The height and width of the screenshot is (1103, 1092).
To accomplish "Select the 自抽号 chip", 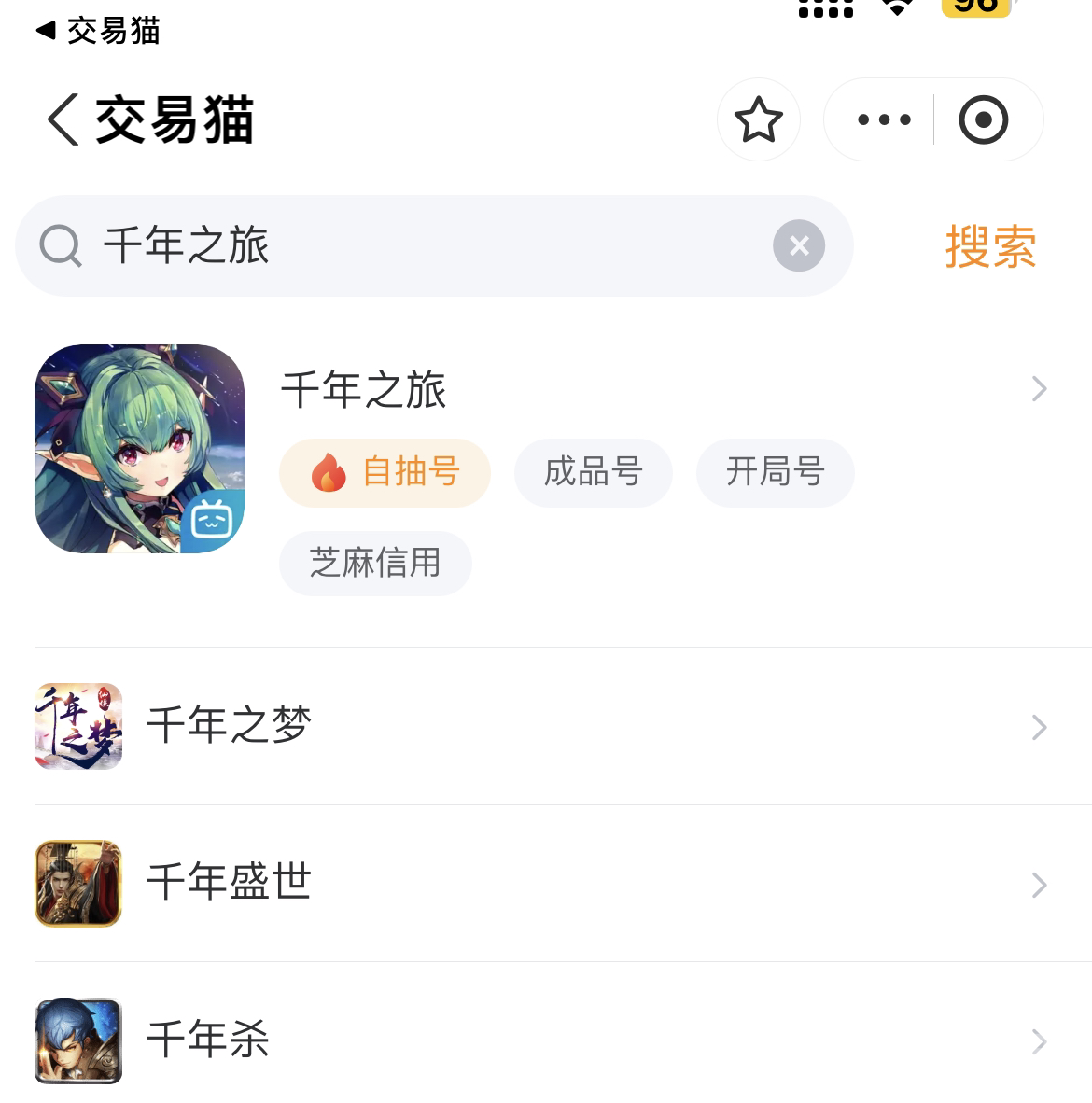I will (385, 472).
